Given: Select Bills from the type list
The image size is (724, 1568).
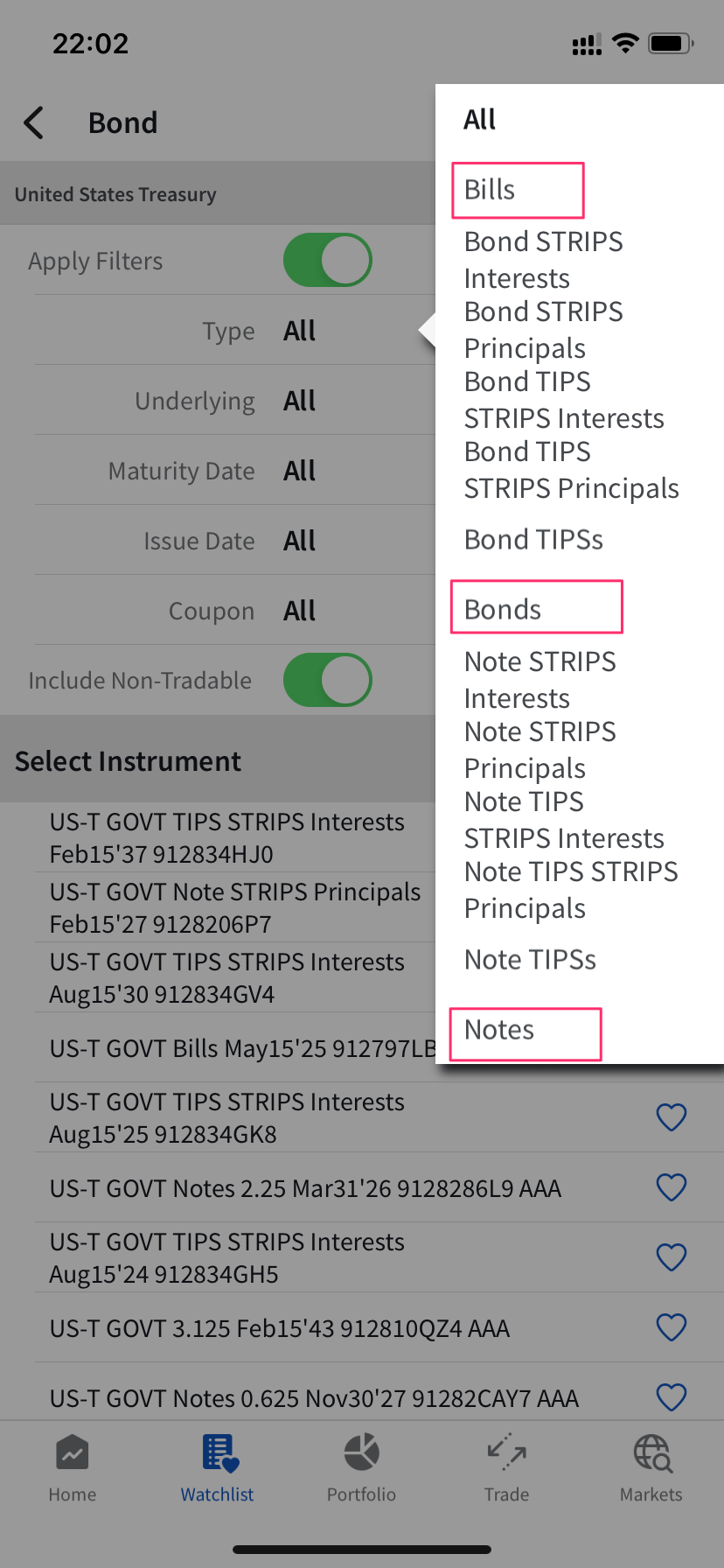Looking at the screenshot, I should [490, 190].
